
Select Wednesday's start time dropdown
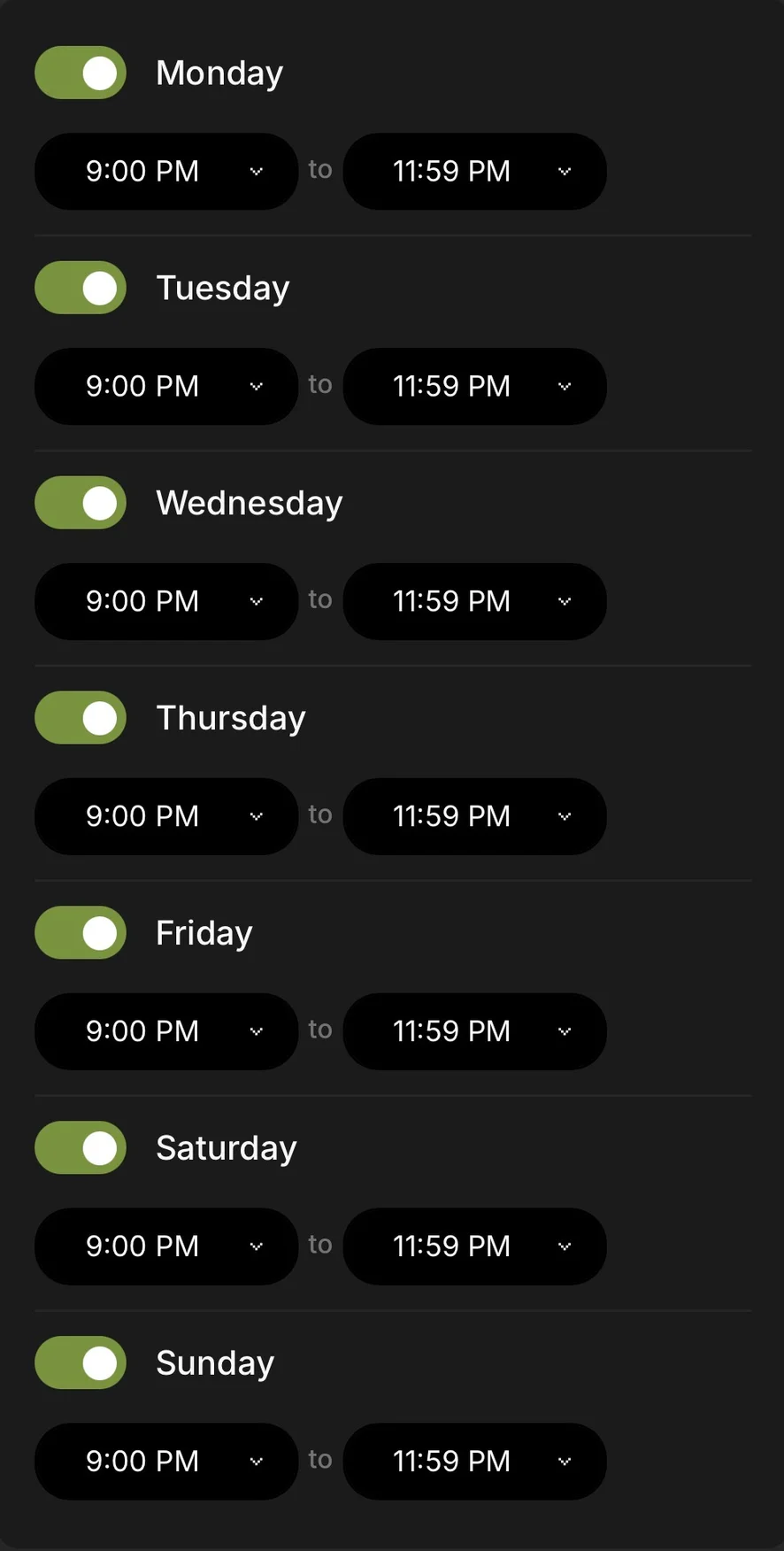[166, 601]
